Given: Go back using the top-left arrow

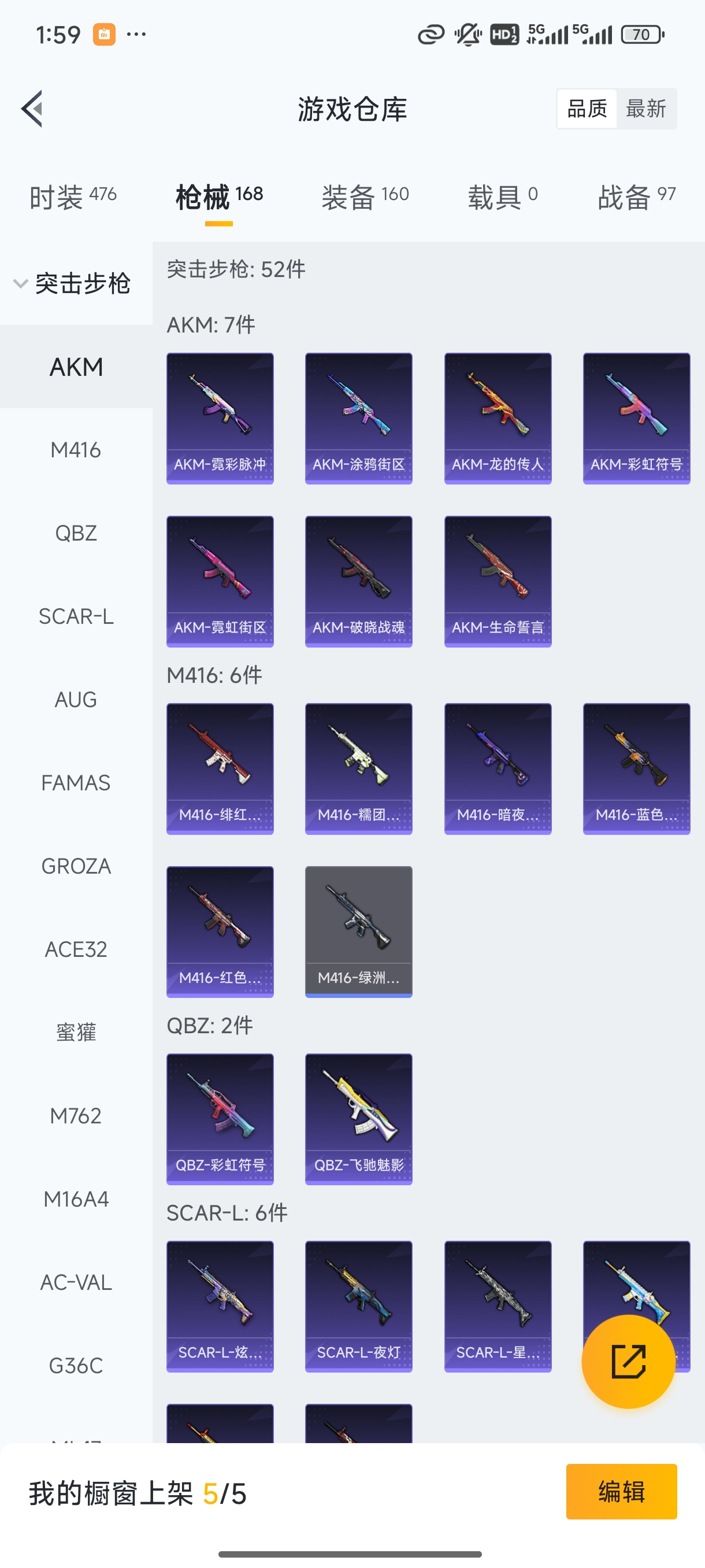Looking at the screenshot, I should 32,109.
